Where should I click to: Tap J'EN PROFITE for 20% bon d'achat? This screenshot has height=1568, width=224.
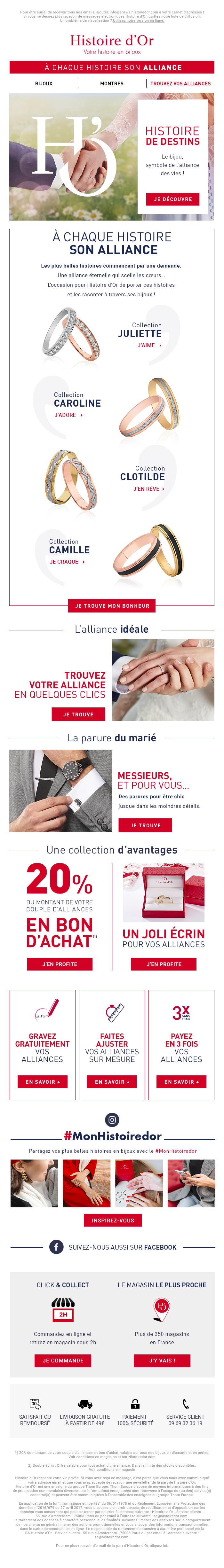(x=60, y=964)
